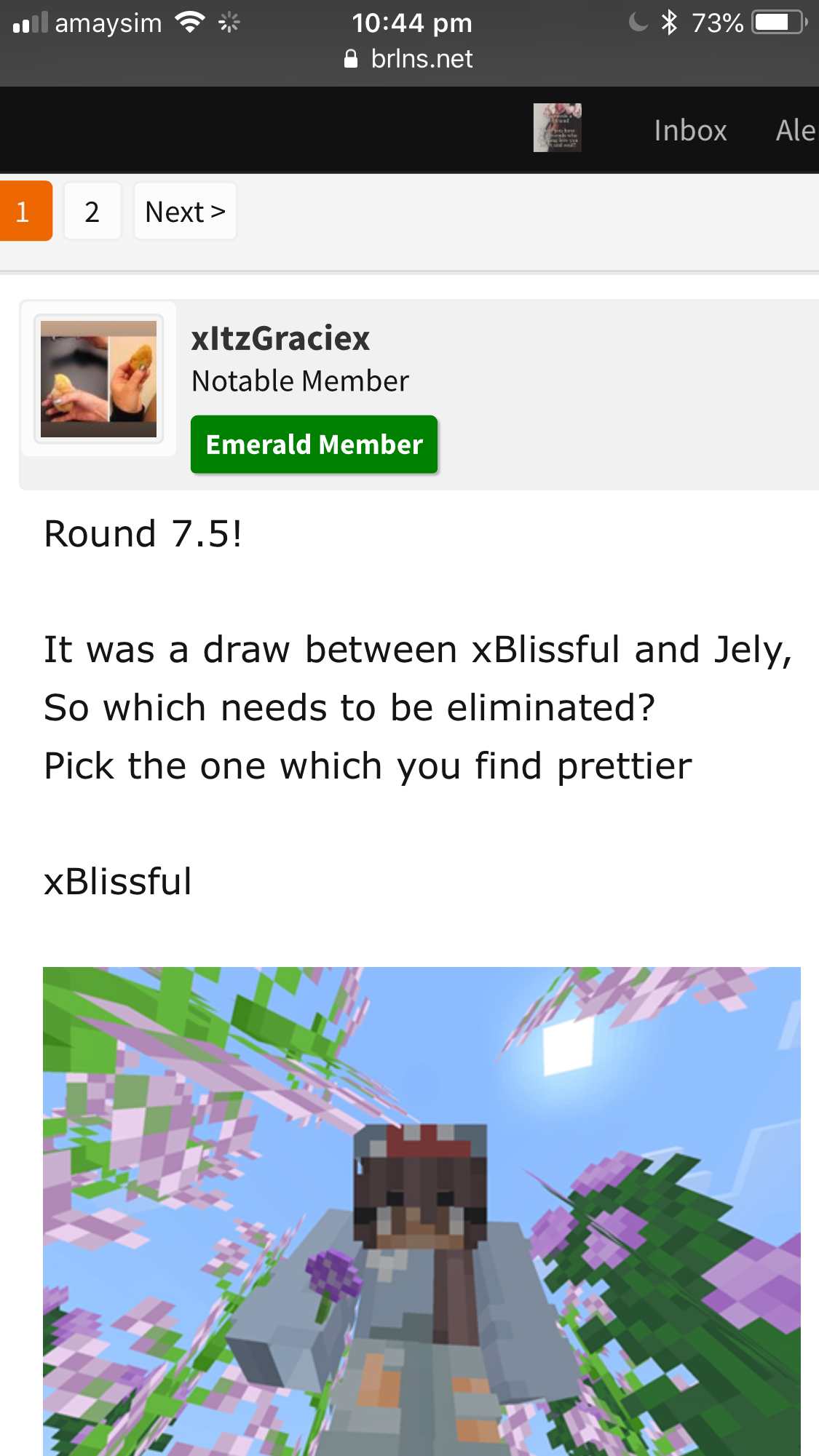Open your account avatar in top bar
Screen dimensions: 819x1456
pyautogui.click(x=557, y=128)
